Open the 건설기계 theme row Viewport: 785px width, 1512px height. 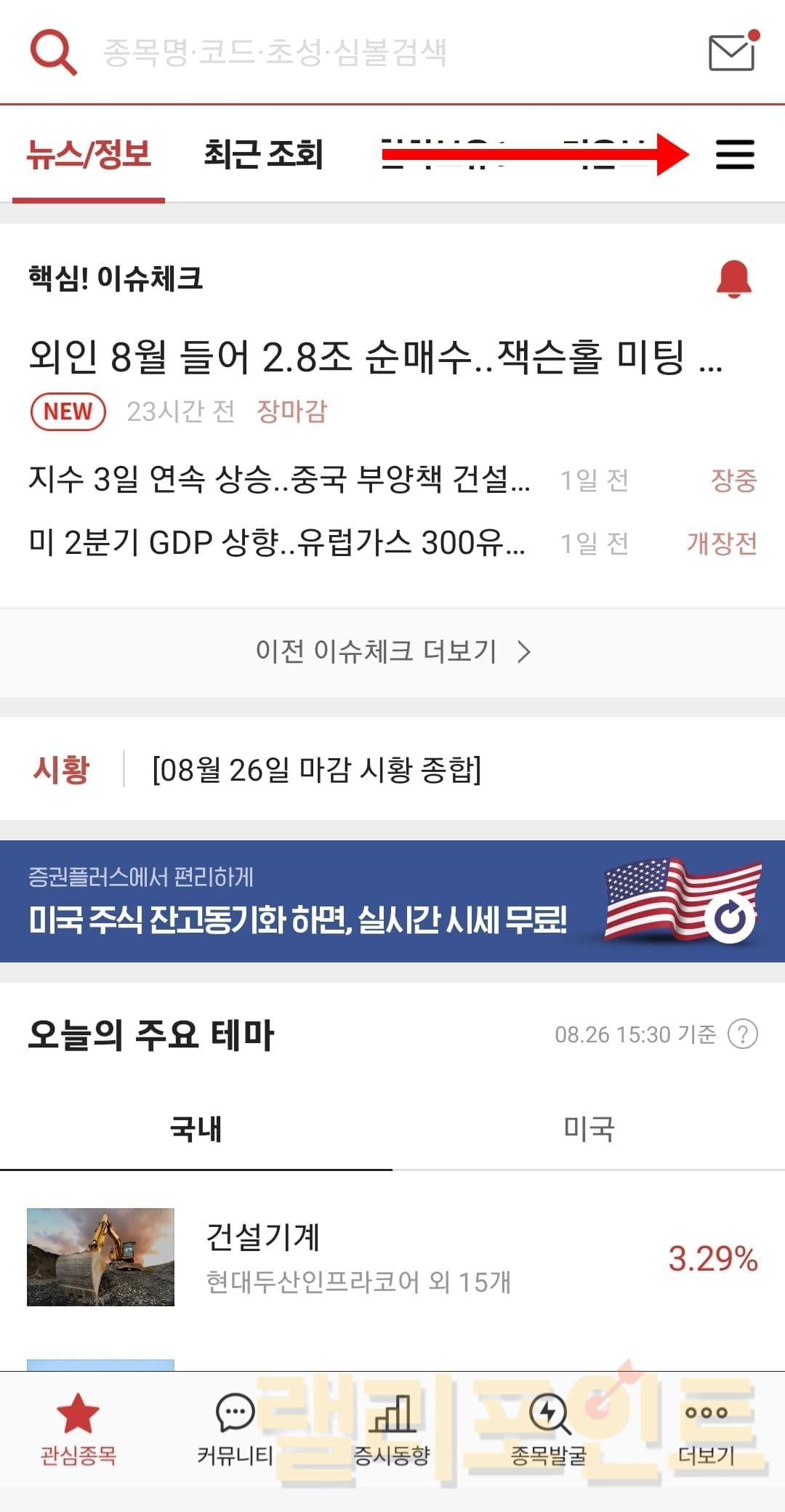coord(392,1258)
